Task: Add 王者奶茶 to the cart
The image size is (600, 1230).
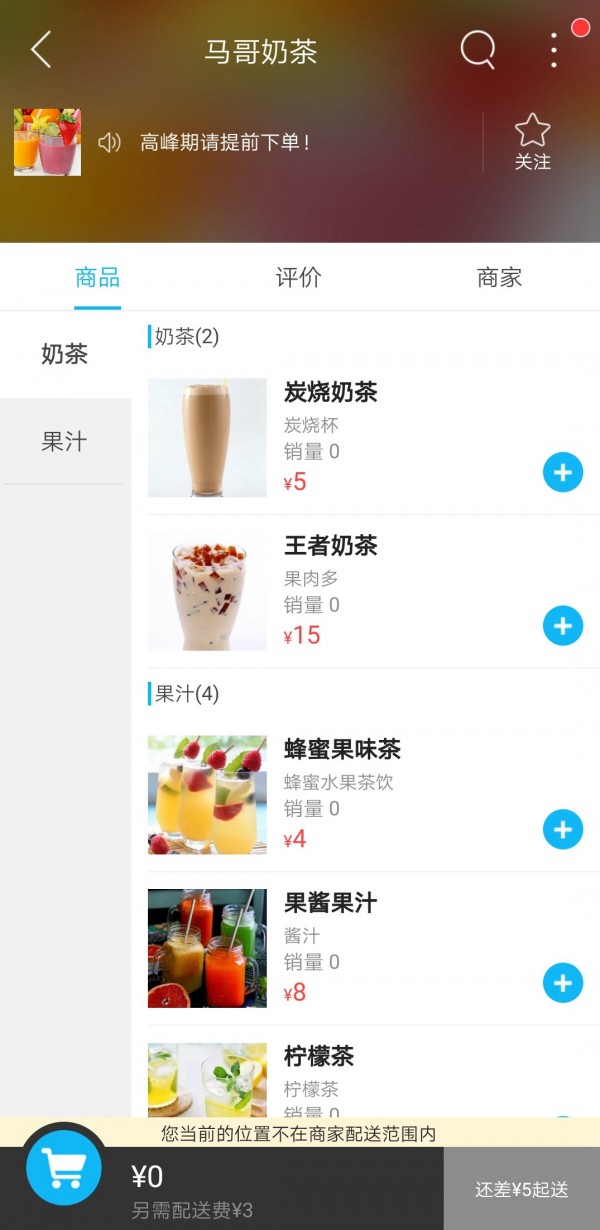Action: 563,626
